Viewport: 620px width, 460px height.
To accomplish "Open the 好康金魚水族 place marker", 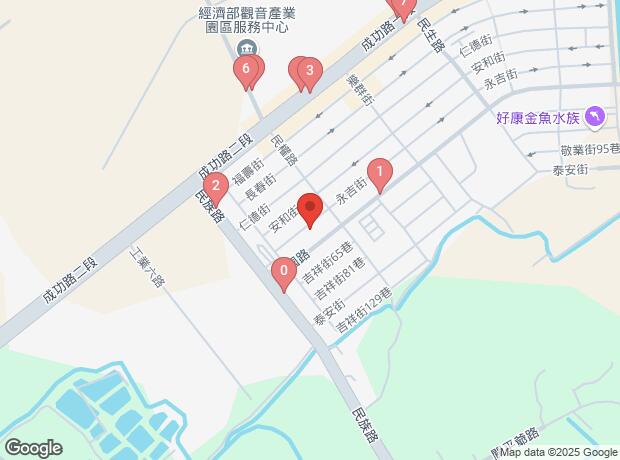I will (x=596, y=118).
